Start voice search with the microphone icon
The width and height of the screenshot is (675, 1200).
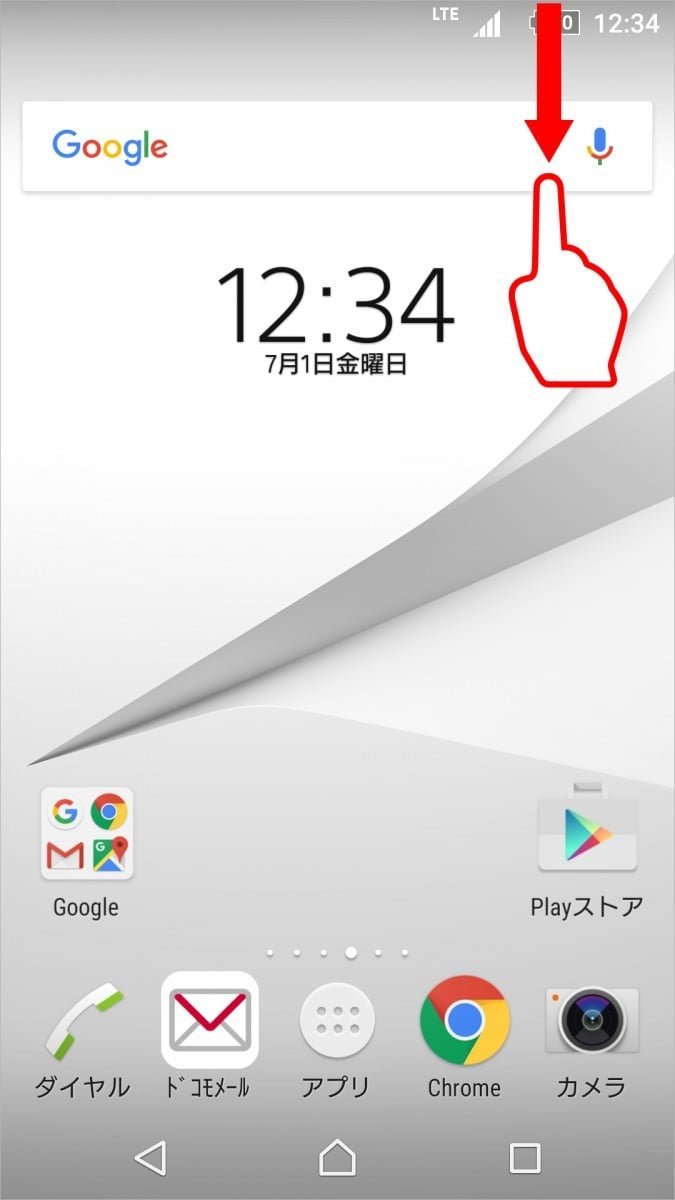tap(599, 146)
